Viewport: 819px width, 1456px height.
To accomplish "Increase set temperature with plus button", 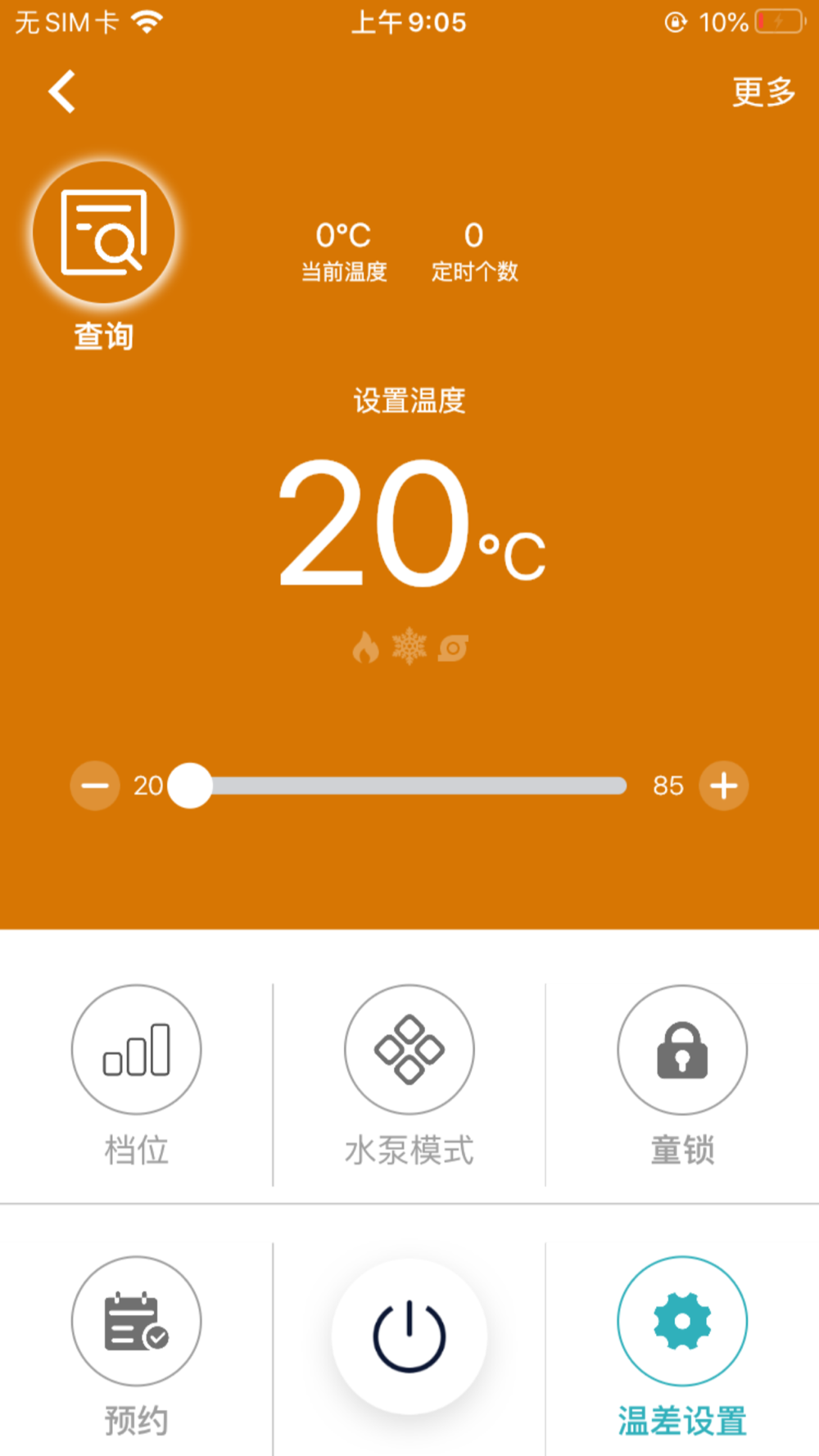I will [723, 785].
